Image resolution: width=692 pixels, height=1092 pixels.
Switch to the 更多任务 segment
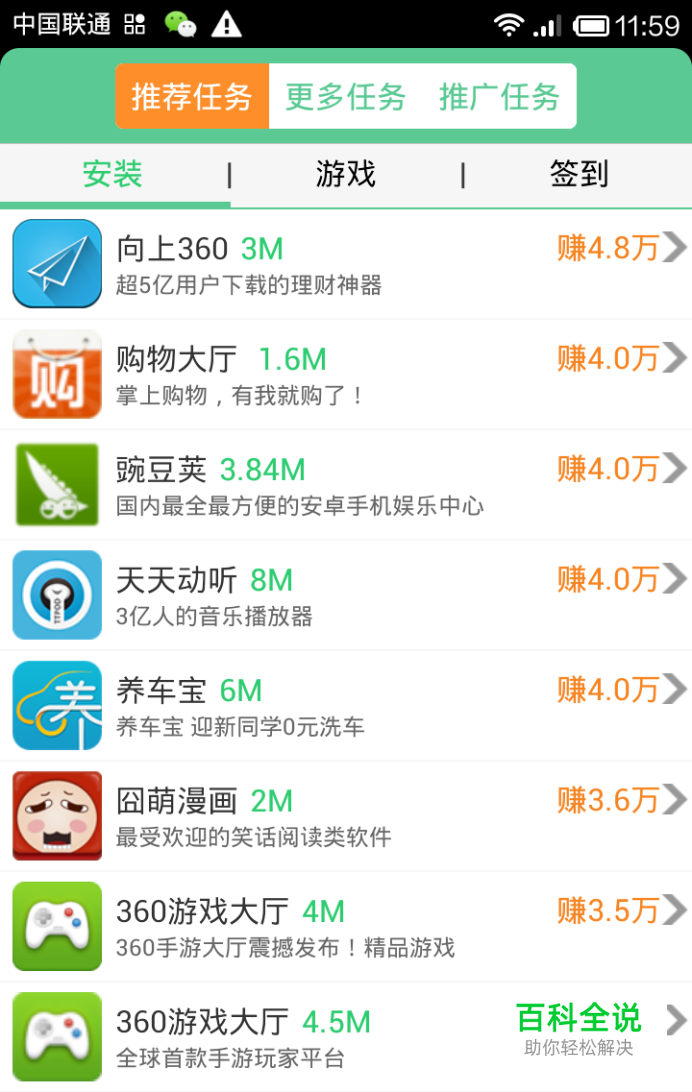coord(345,97)
